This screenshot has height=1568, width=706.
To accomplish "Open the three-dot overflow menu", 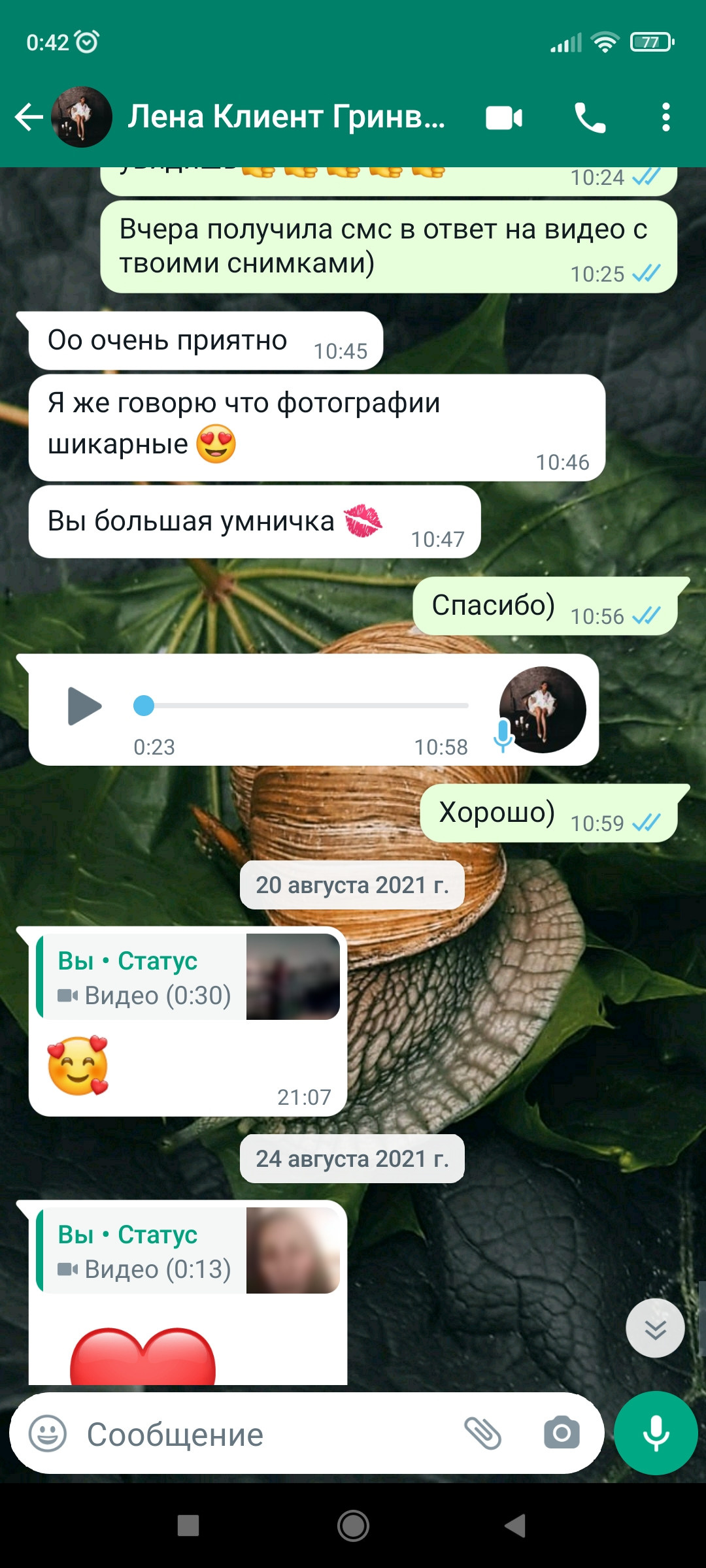I will click(x=665, y=118).
